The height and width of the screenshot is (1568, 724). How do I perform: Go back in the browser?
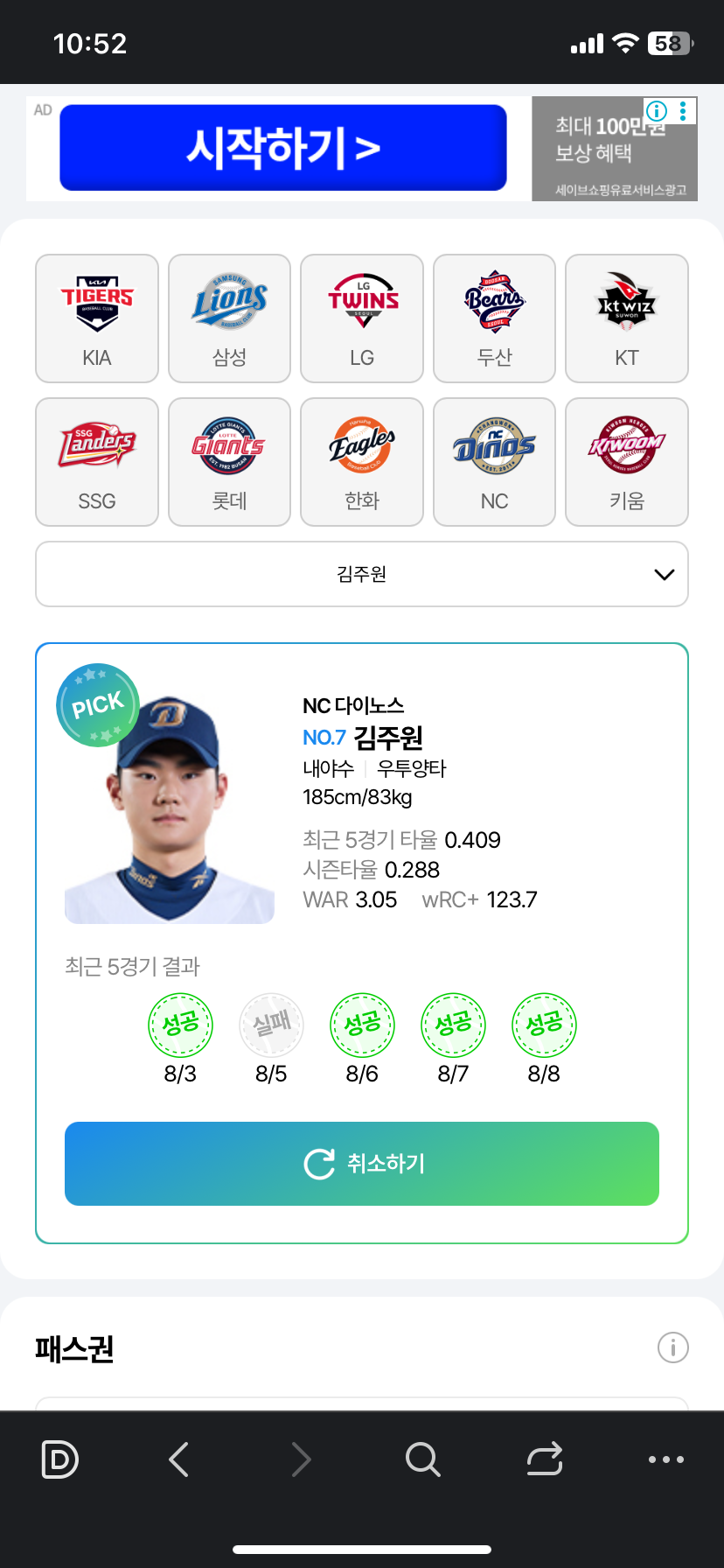179,1459
